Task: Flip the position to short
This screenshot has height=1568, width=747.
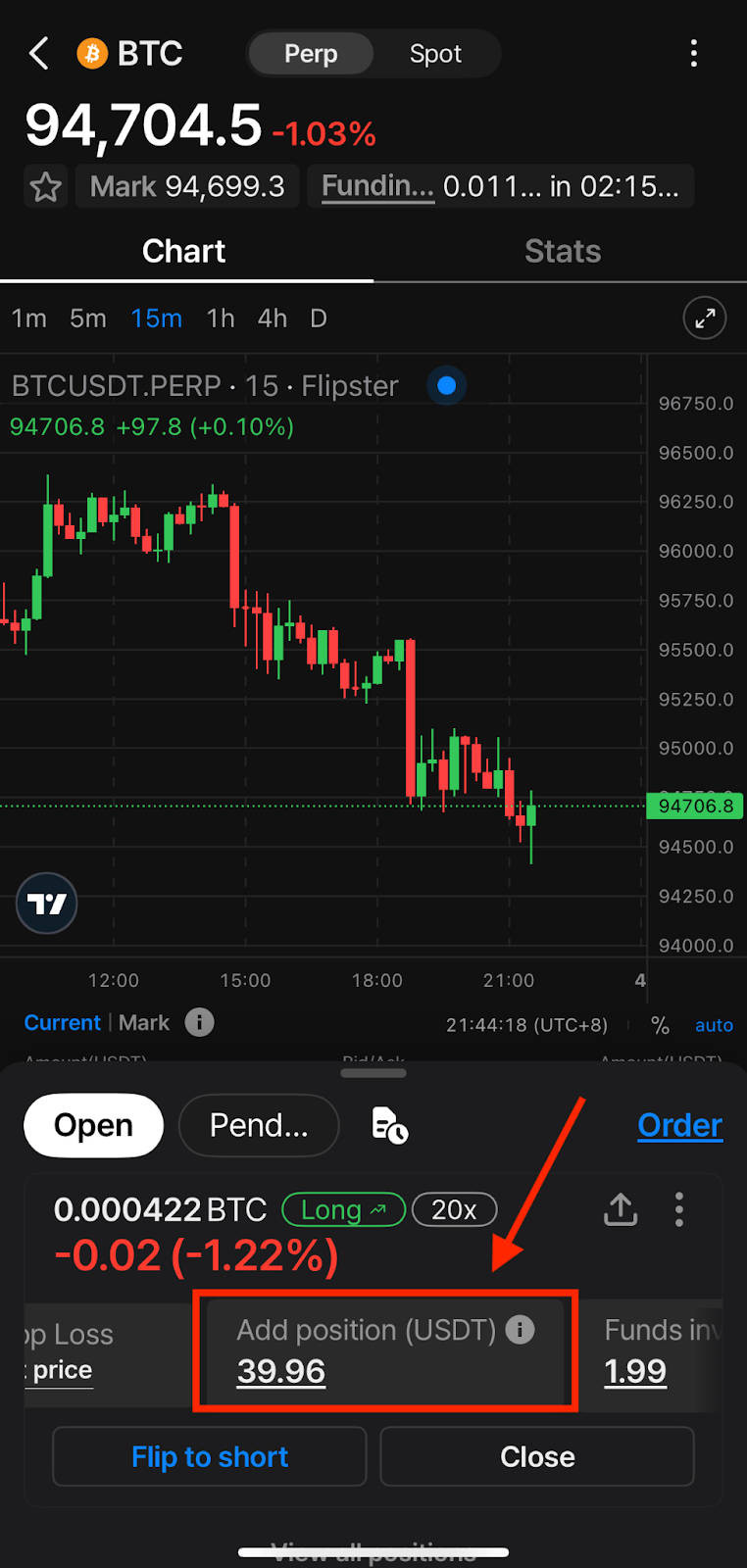Action: tap(209, 1457)
